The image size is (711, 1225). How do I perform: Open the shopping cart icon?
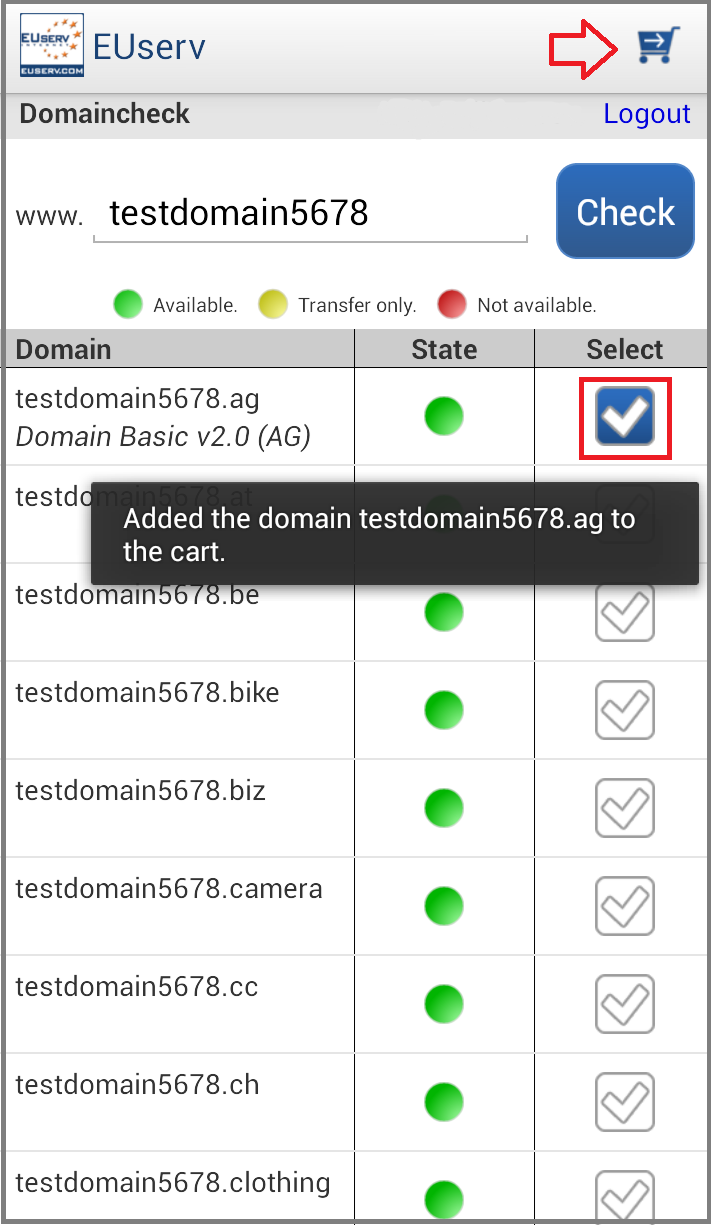[658, 45]
